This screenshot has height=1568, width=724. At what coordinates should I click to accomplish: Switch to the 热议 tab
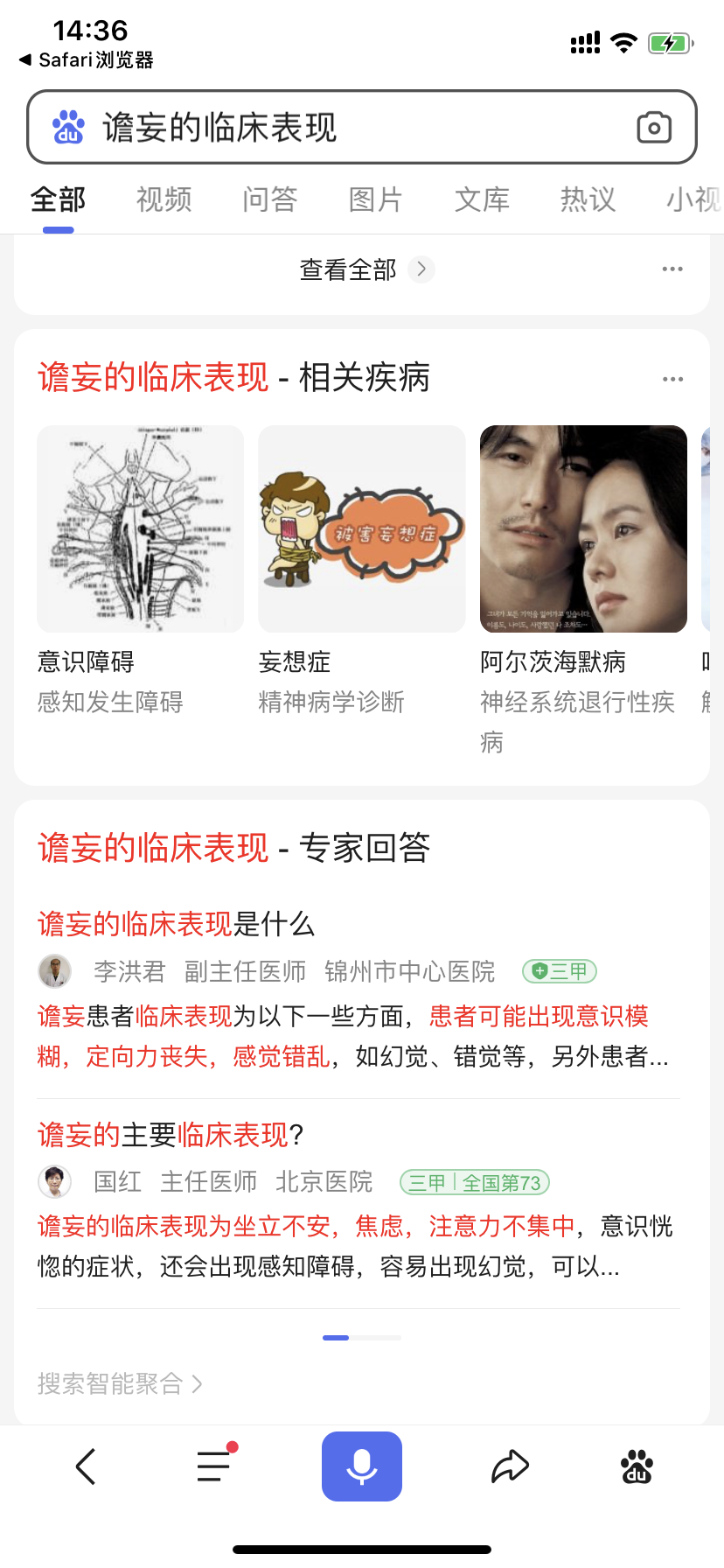coord(588,199)
